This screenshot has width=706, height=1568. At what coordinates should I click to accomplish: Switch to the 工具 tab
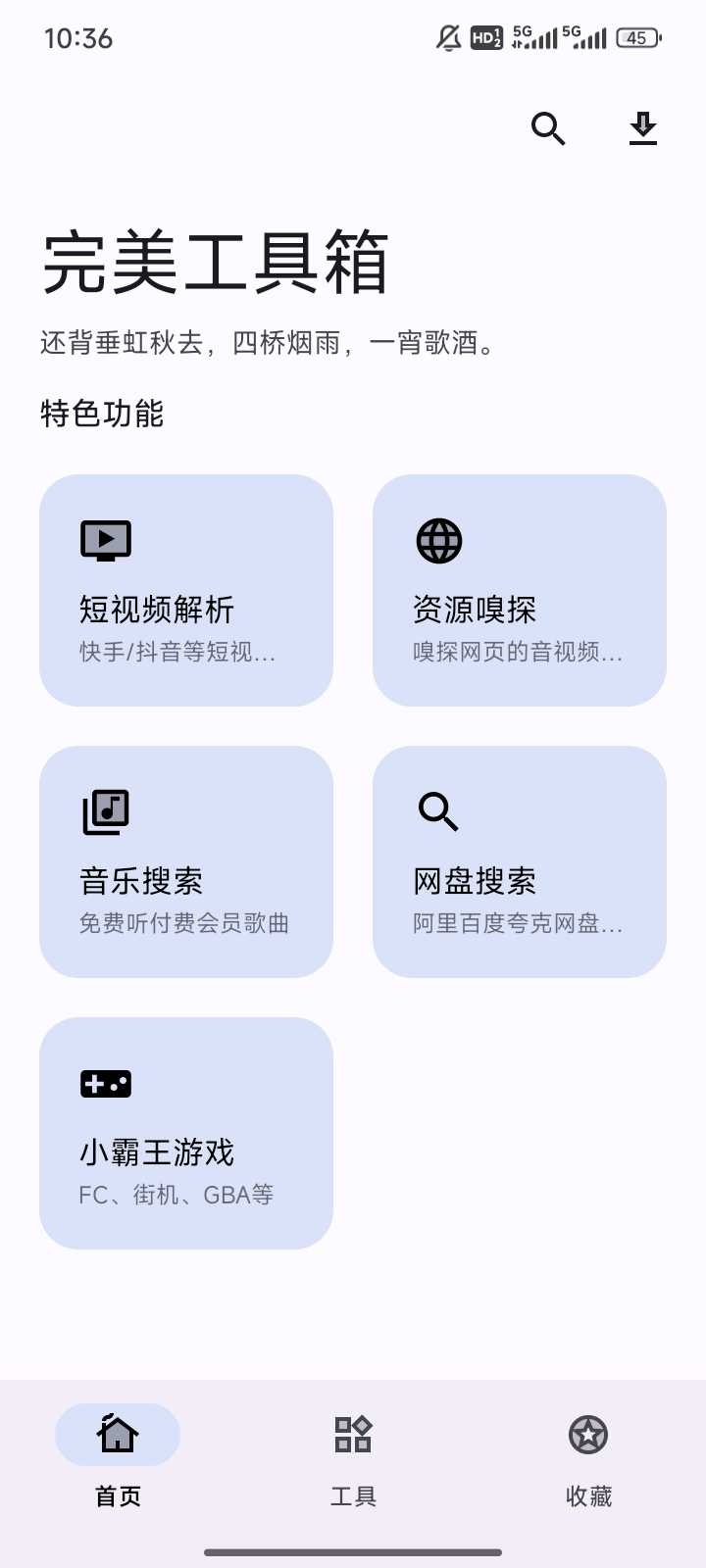[352, 1460]
